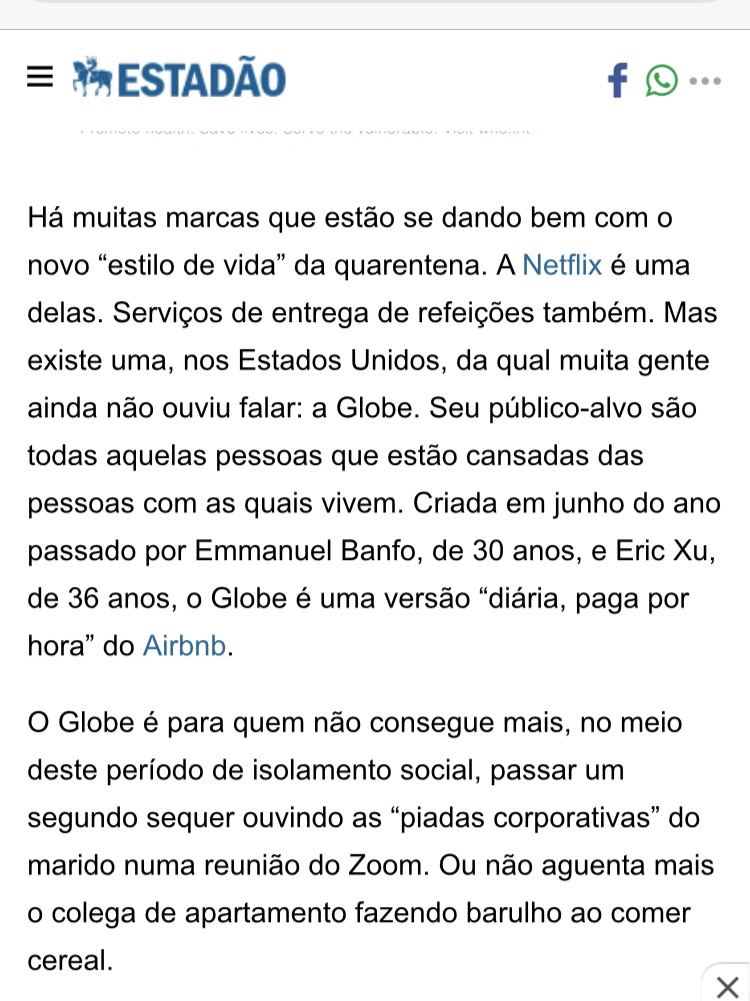
Task: Open more sharing options menu
Action: click(705, 80)
